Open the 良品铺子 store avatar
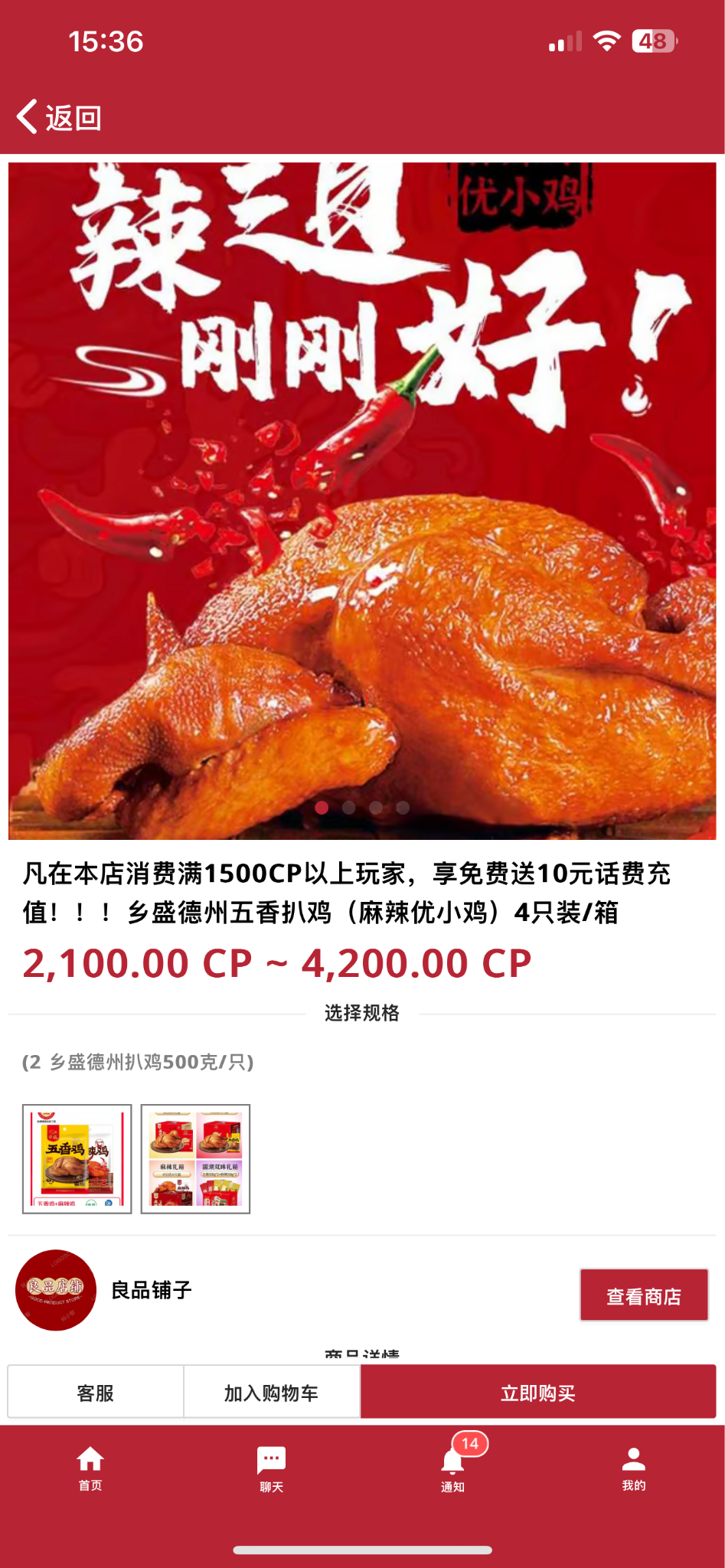The height and width of the screenshot is (1568, 725). 56,1289
